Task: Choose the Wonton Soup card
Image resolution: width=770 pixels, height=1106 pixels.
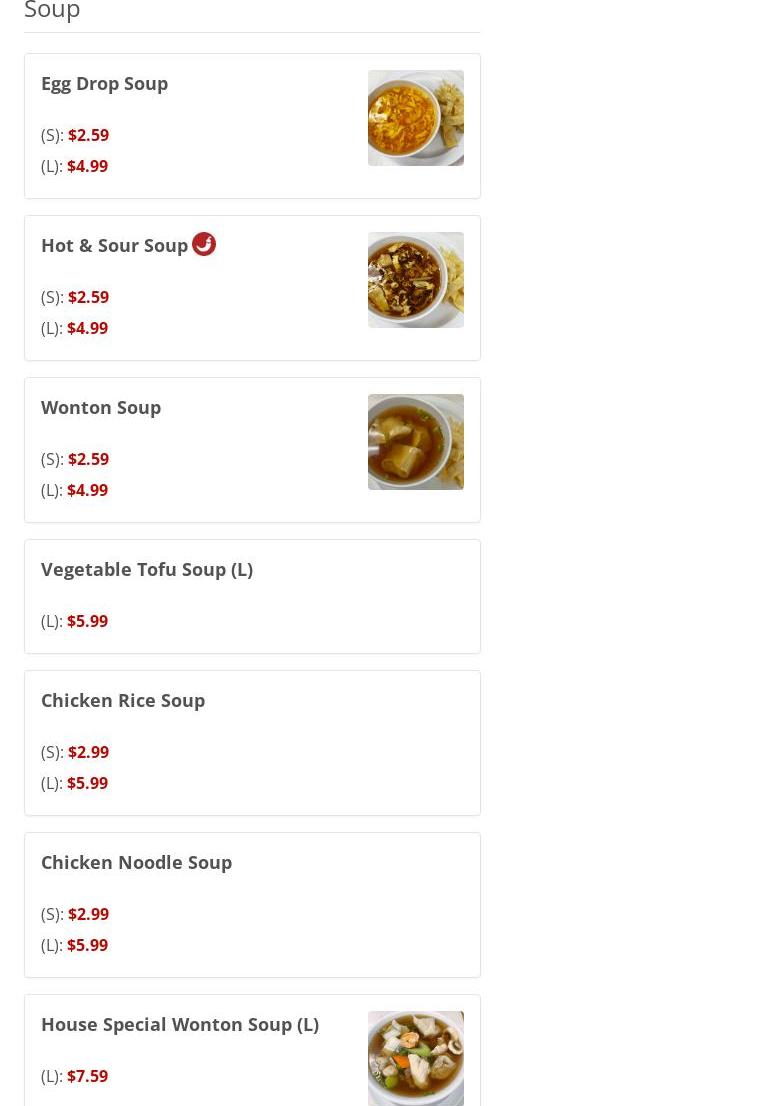Action: click(x=101, y=408)
